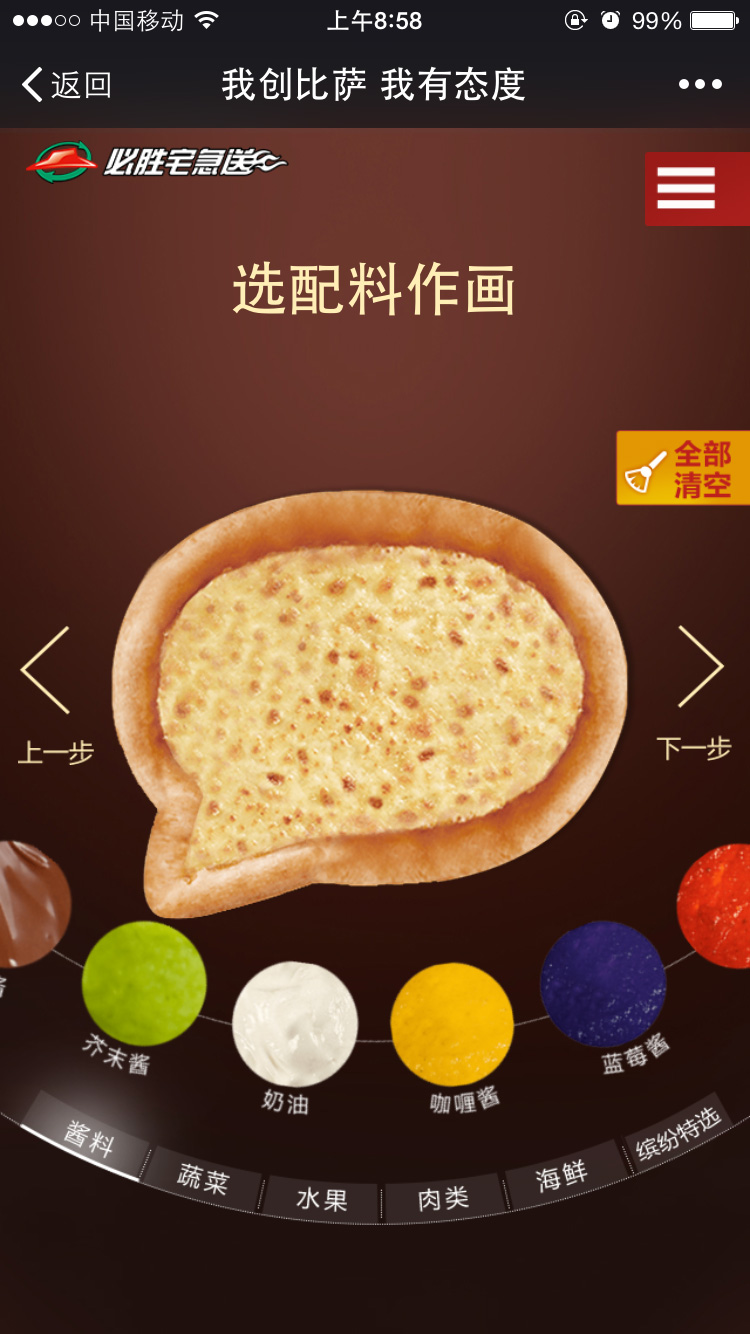Screen dimensions: 750x1334
Task: Show the 肉类 toppings tab
Action: coord(443,1198)
